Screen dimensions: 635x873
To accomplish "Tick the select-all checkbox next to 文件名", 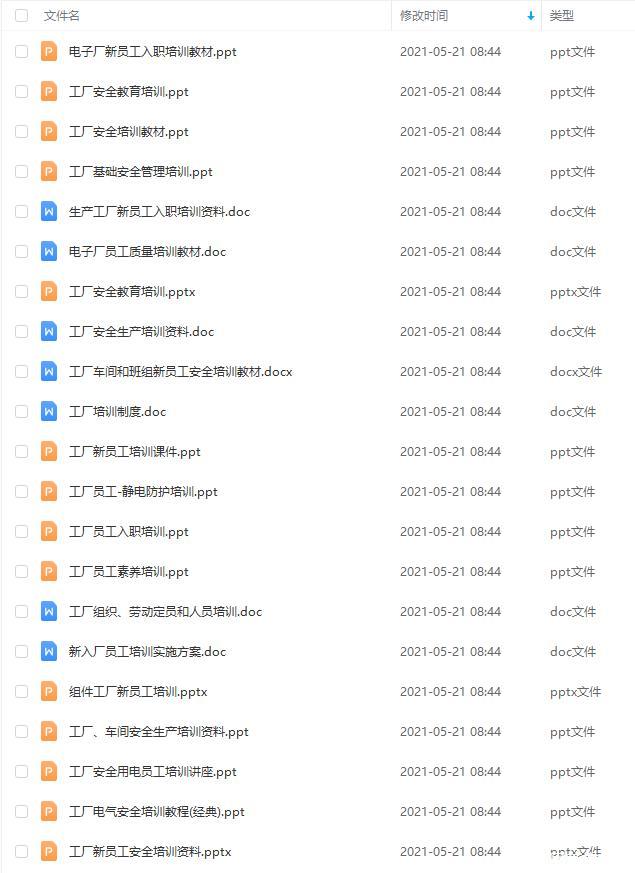I will [22, 16].
